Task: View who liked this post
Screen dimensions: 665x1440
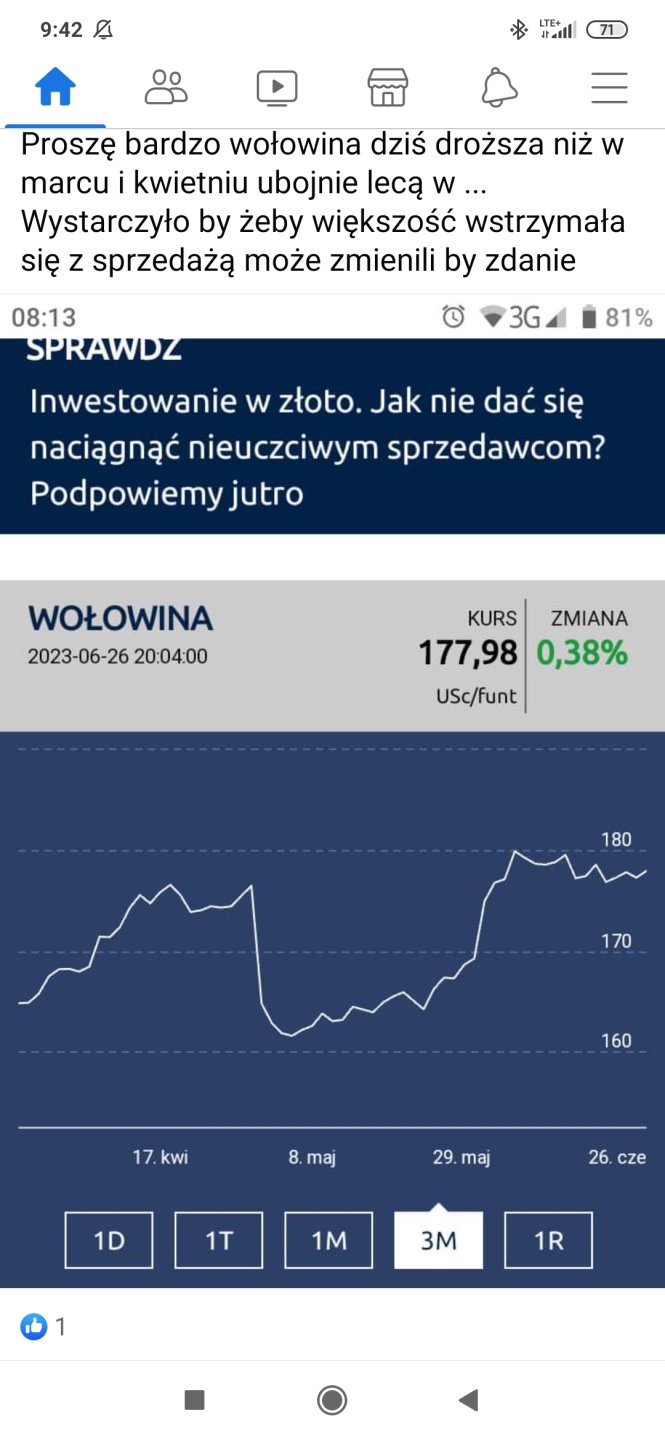Action: (43, 1327)
